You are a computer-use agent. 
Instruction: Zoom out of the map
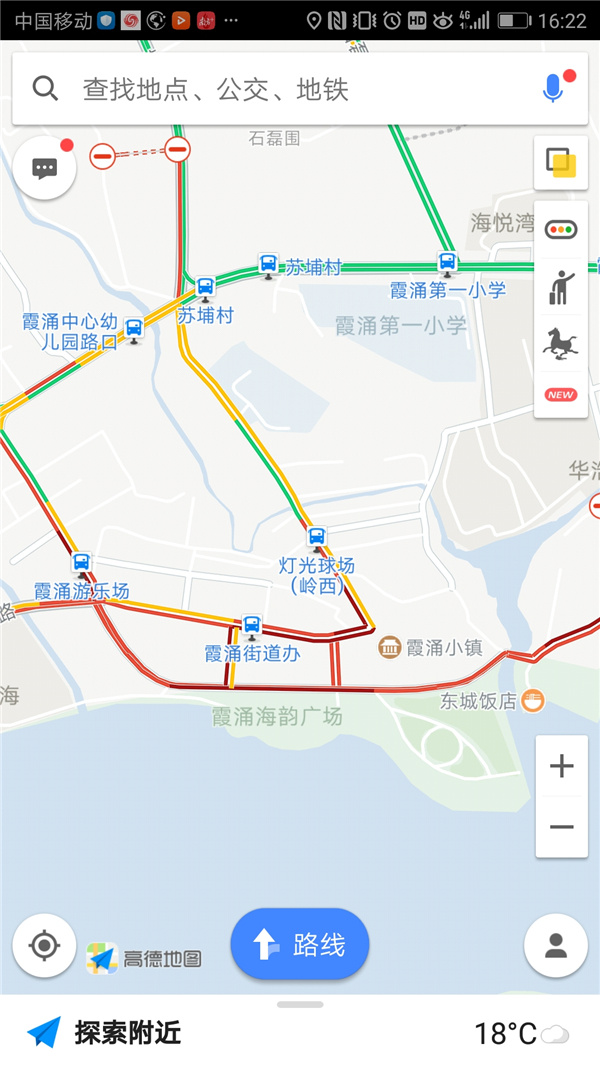click(x=562, y=827)
